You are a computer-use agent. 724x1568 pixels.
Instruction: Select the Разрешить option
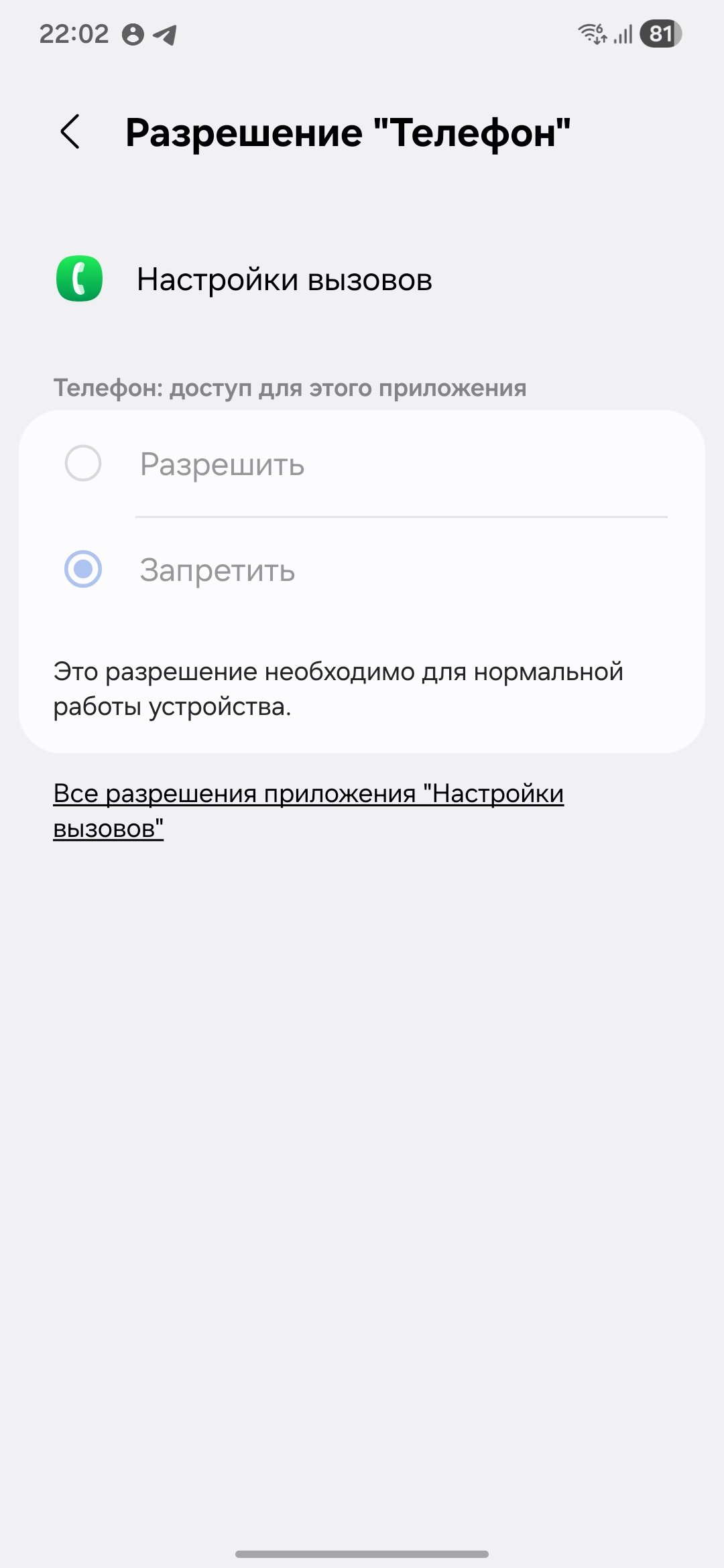click(221, 465)
